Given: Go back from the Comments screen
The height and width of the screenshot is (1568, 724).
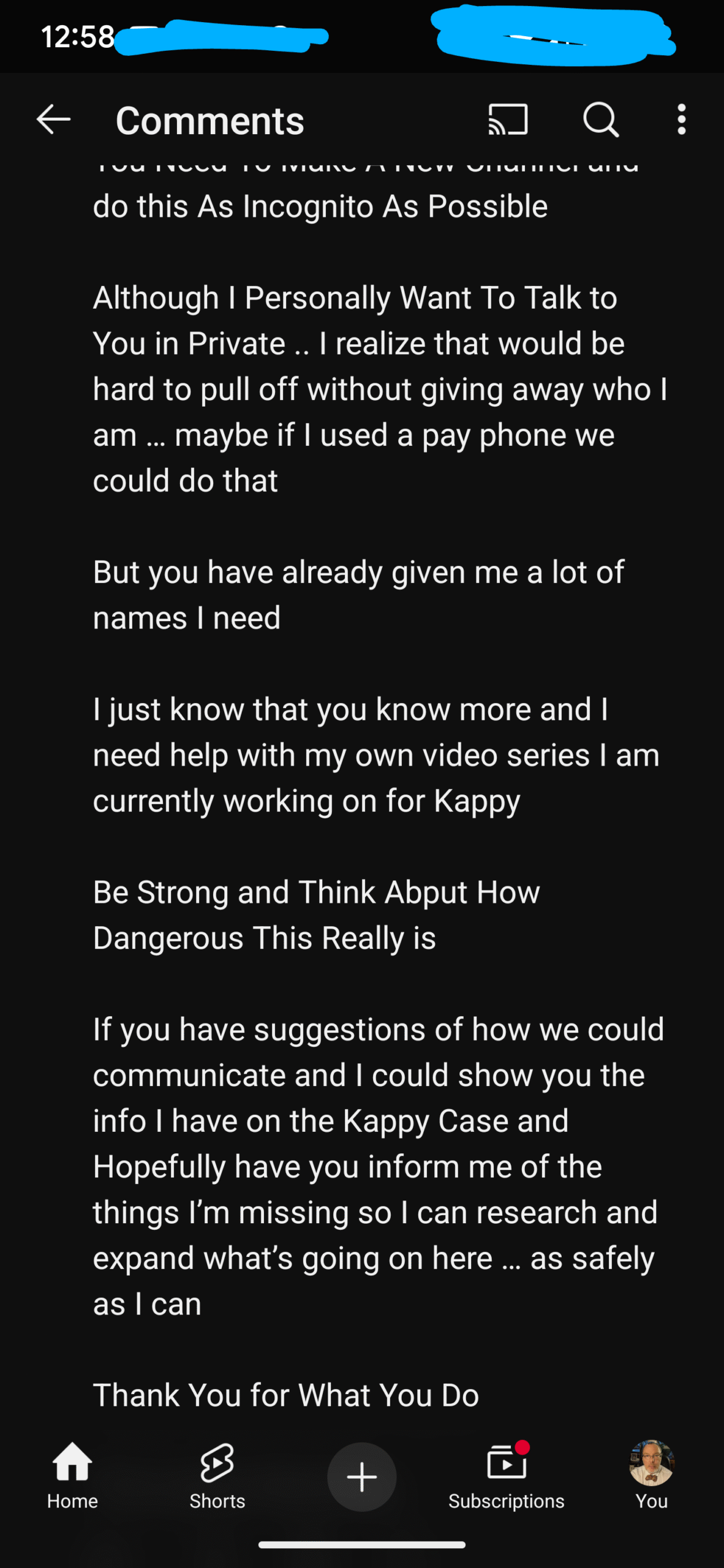Looking at the screenshot, I should point(53,119).
